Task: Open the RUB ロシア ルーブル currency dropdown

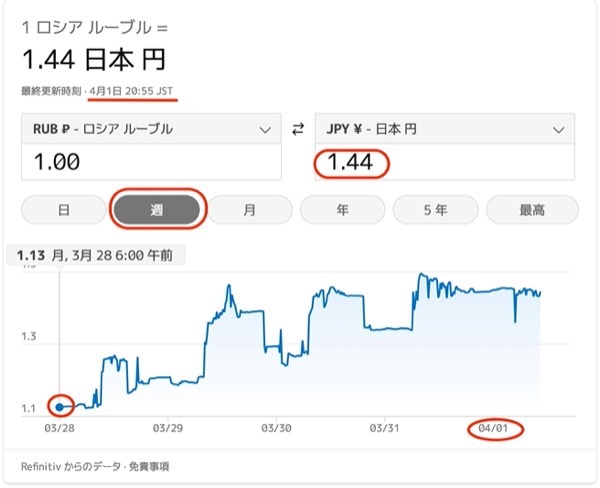Action: tap(152, 129)
